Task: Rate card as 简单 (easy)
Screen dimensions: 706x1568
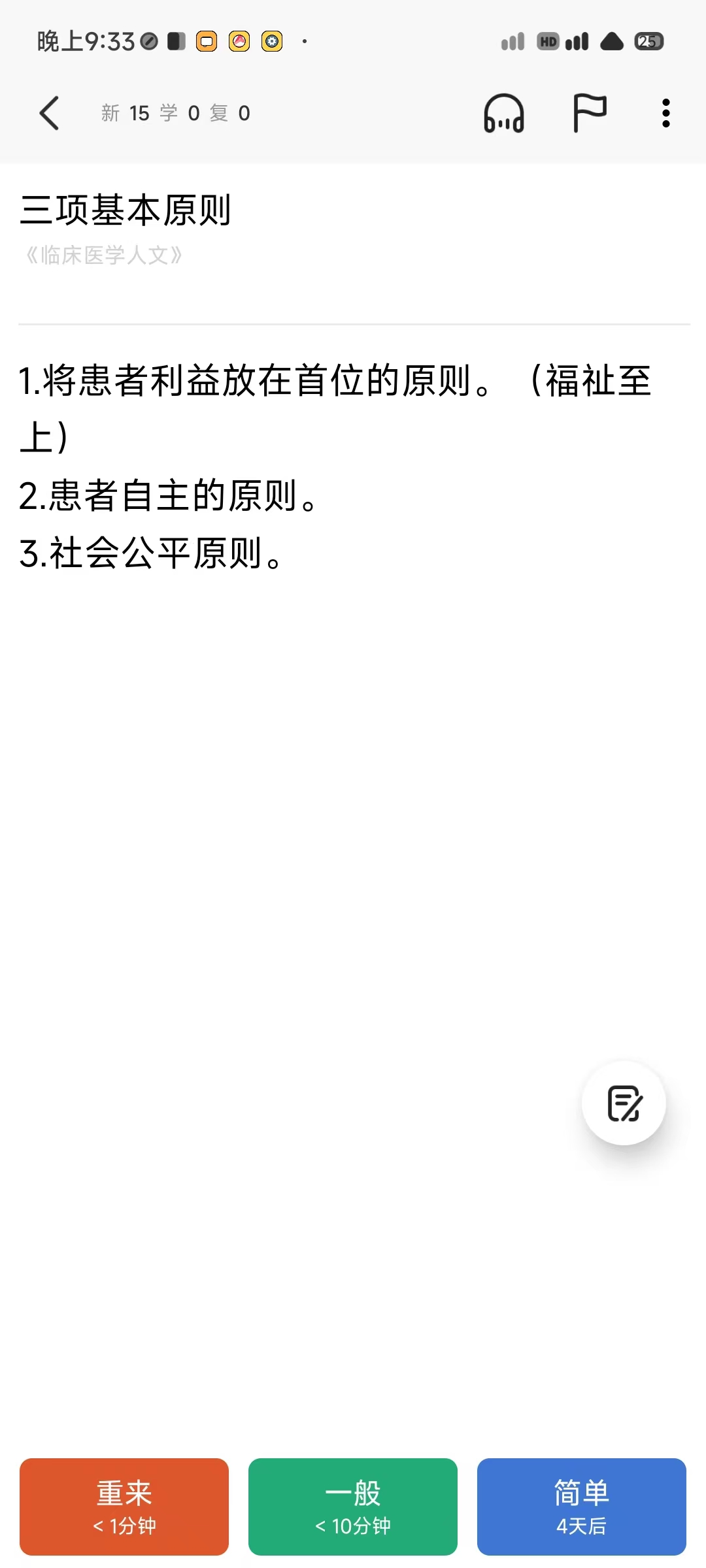Action: 582,1507
